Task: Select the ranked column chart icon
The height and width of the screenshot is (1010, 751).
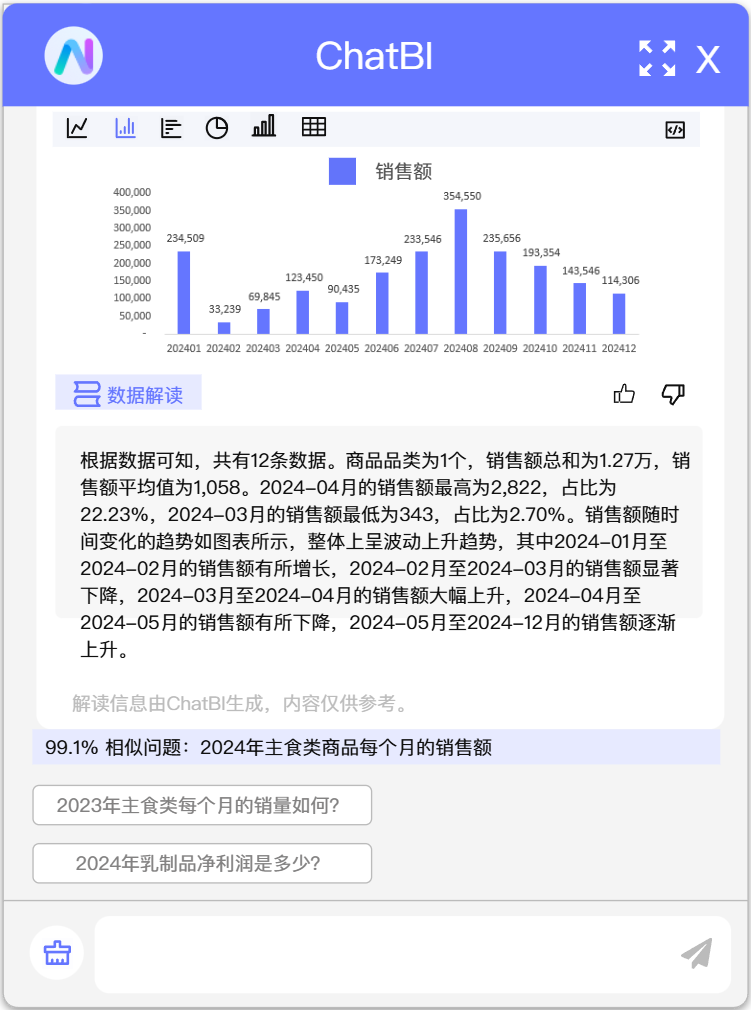Action: point(264,126)
